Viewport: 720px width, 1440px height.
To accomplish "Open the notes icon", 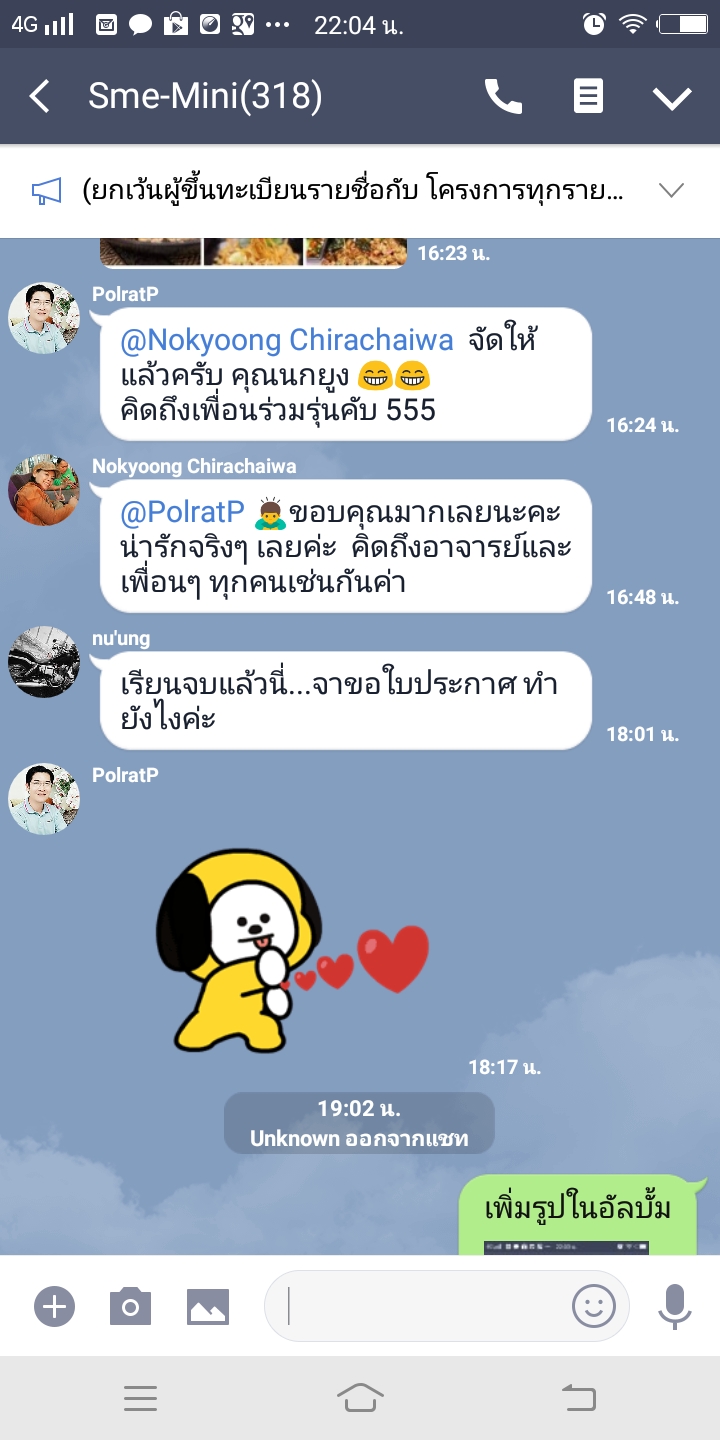I will pyautogui.click(x=588, y=97).
